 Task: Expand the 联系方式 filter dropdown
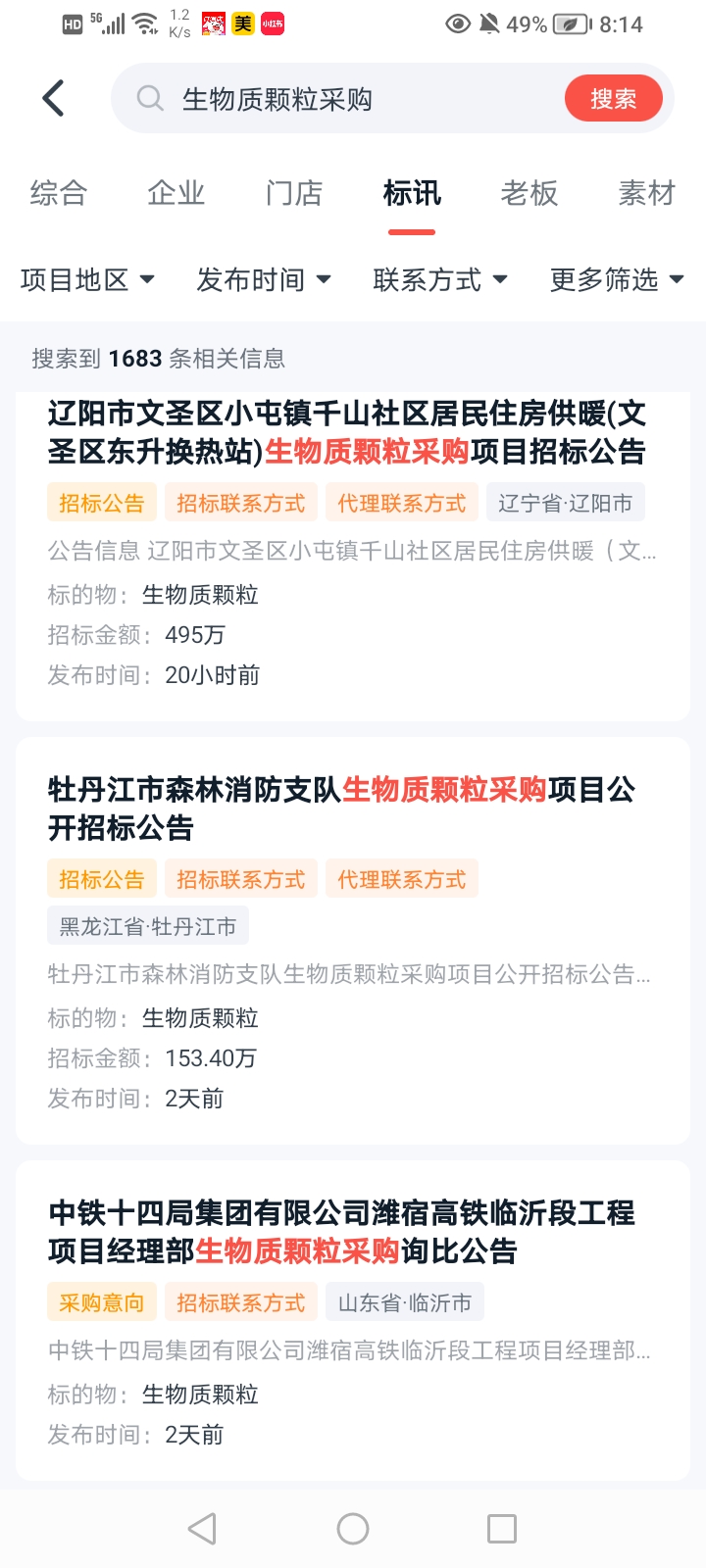click(x=440, y=280)
